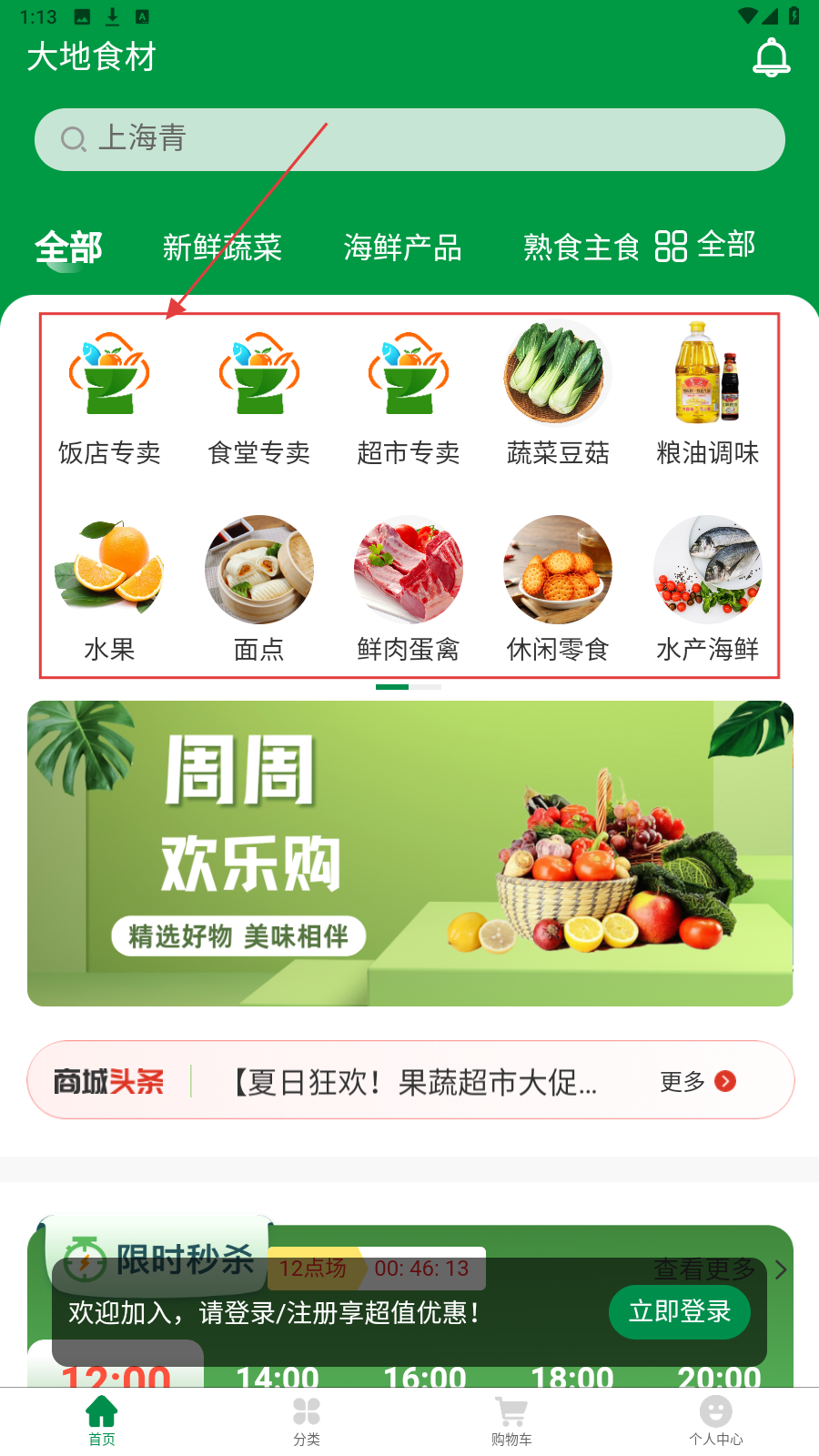The height and width of the screenshot is (1456, 819).
Task: Browse the 水果 category
Action: [x=109, y=589]
